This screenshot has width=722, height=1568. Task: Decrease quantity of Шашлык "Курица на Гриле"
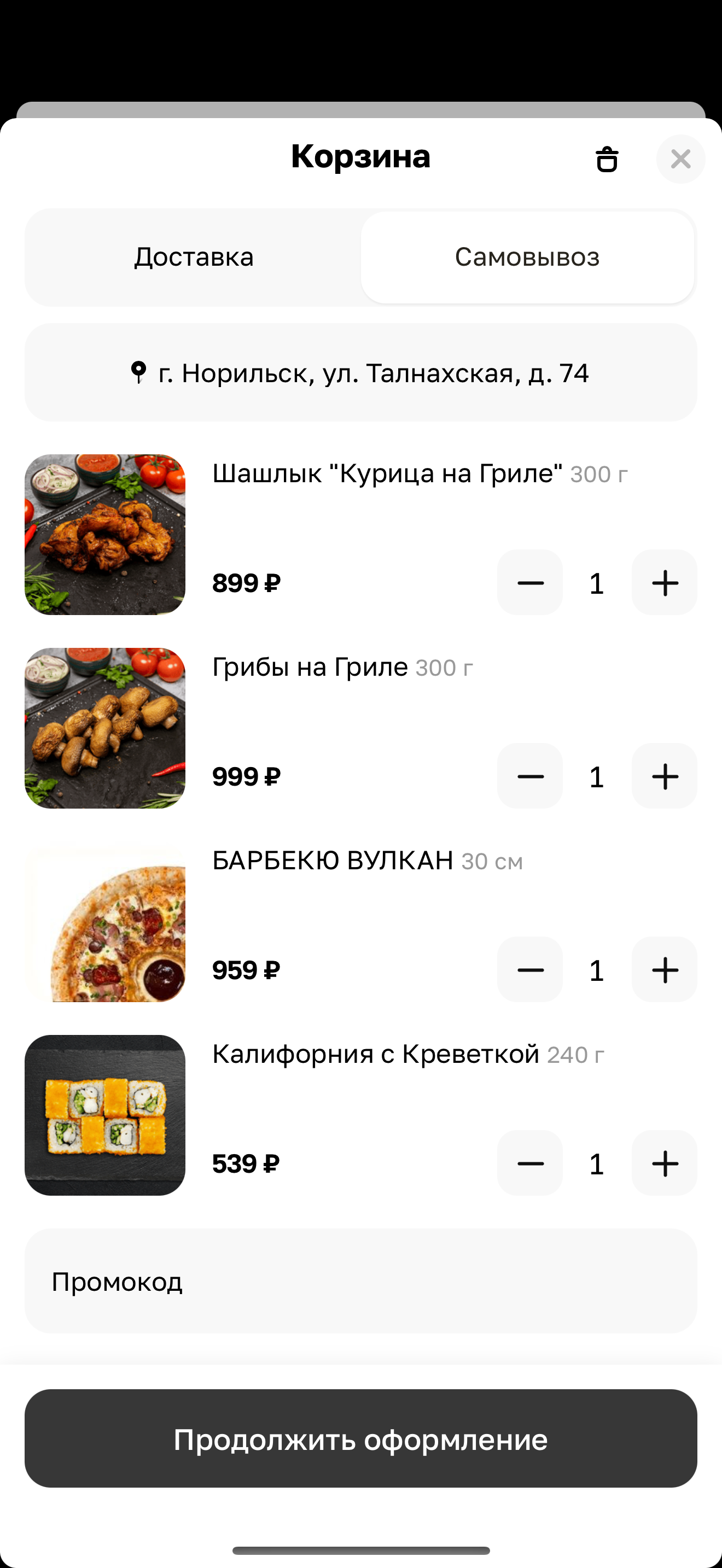point(529,582)
